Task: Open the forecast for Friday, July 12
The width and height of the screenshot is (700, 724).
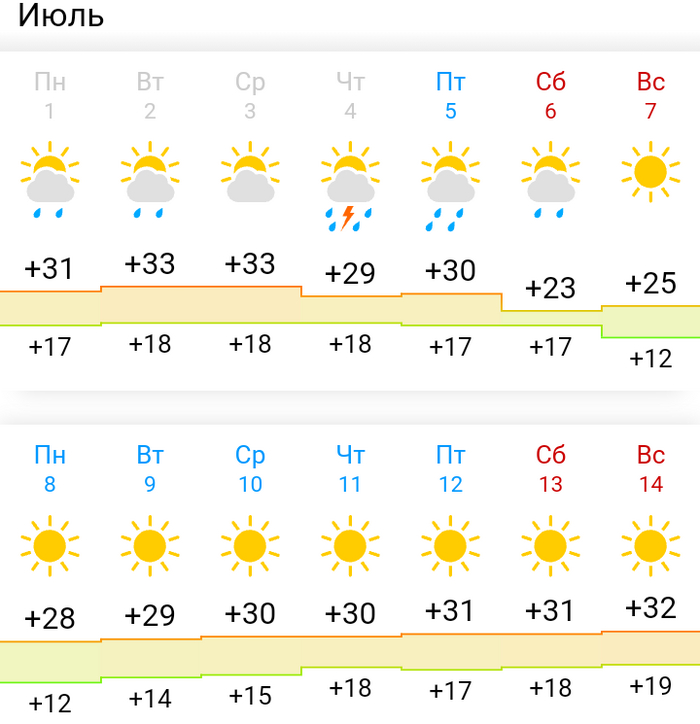Action: point(450,469)
